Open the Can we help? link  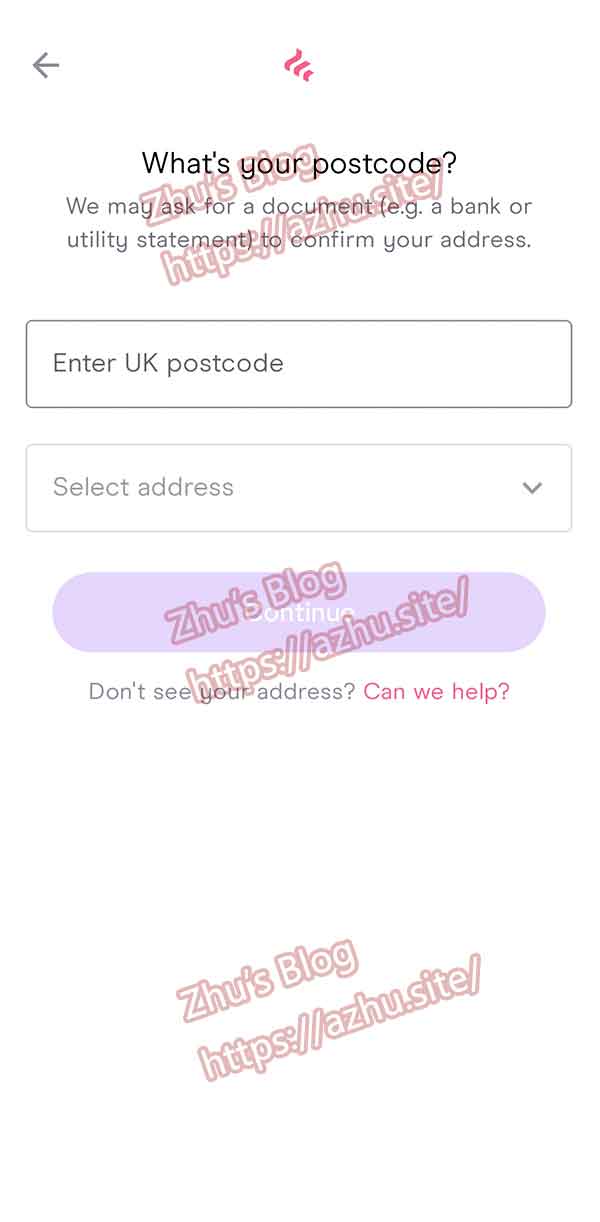click(x=436, y=691)
